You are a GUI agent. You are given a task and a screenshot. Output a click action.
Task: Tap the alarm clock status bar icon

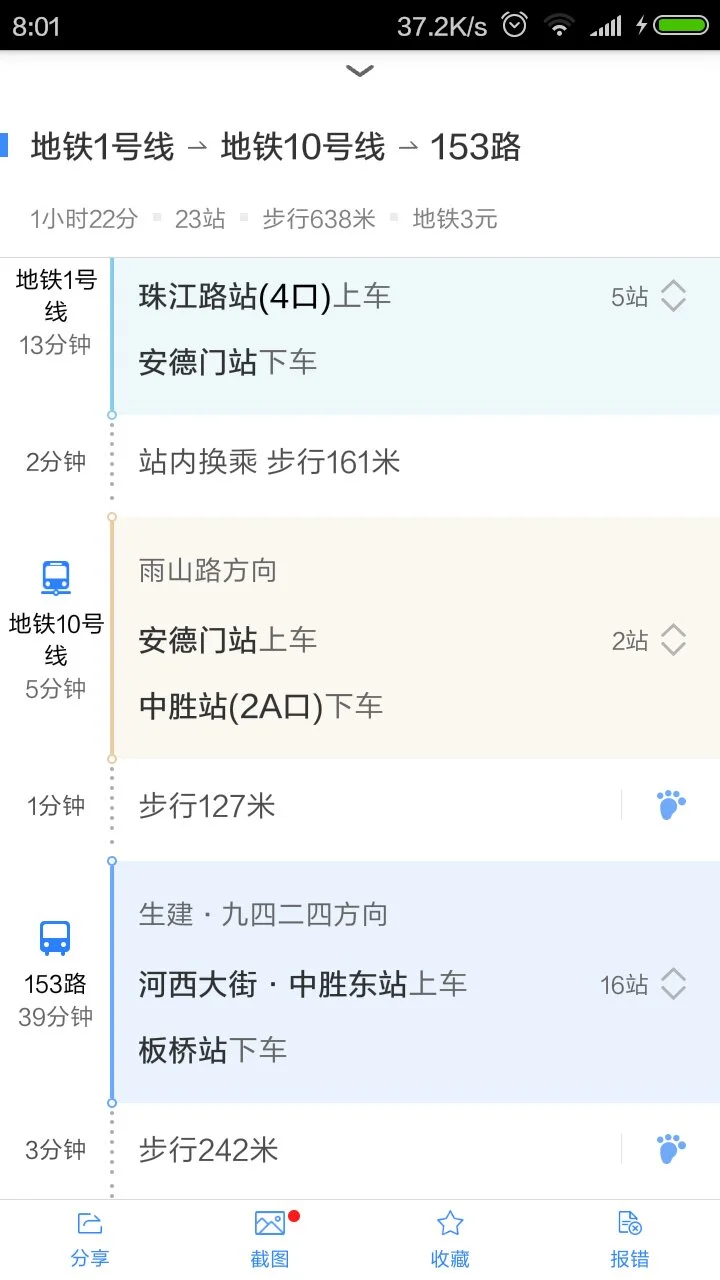coord(513,26)
